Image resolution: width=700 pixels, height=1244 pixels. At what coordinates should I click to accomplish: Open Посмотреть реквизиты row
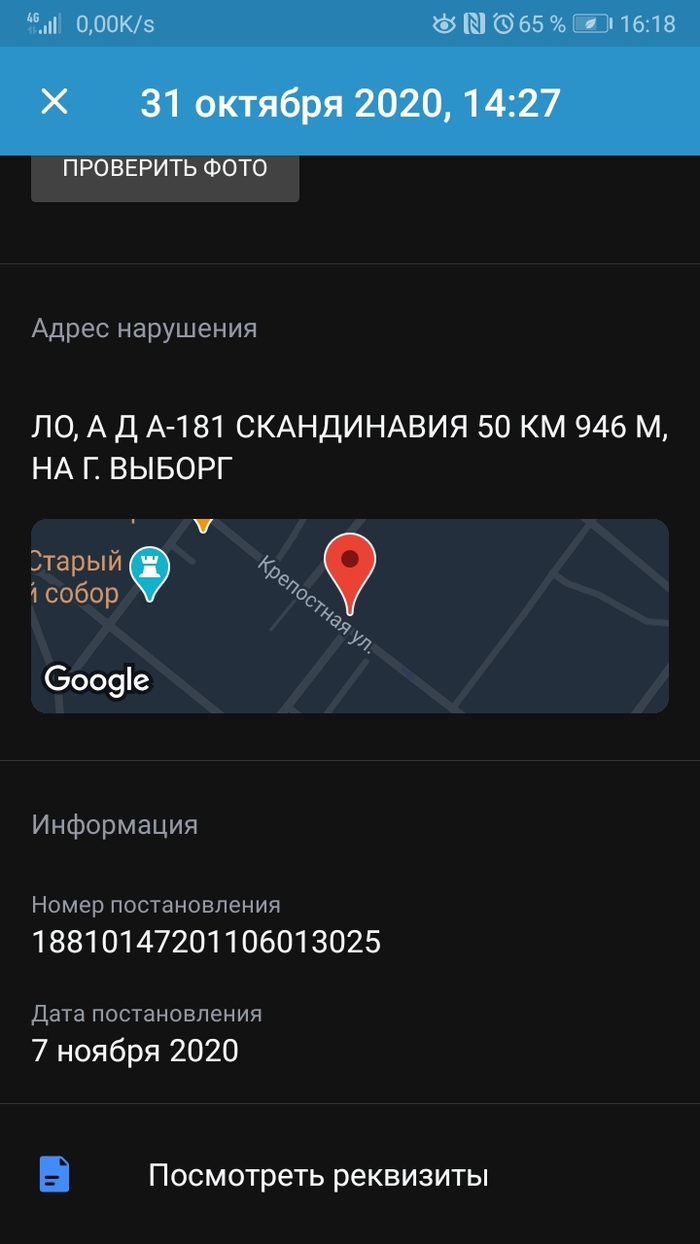[x=318, y=1175]
